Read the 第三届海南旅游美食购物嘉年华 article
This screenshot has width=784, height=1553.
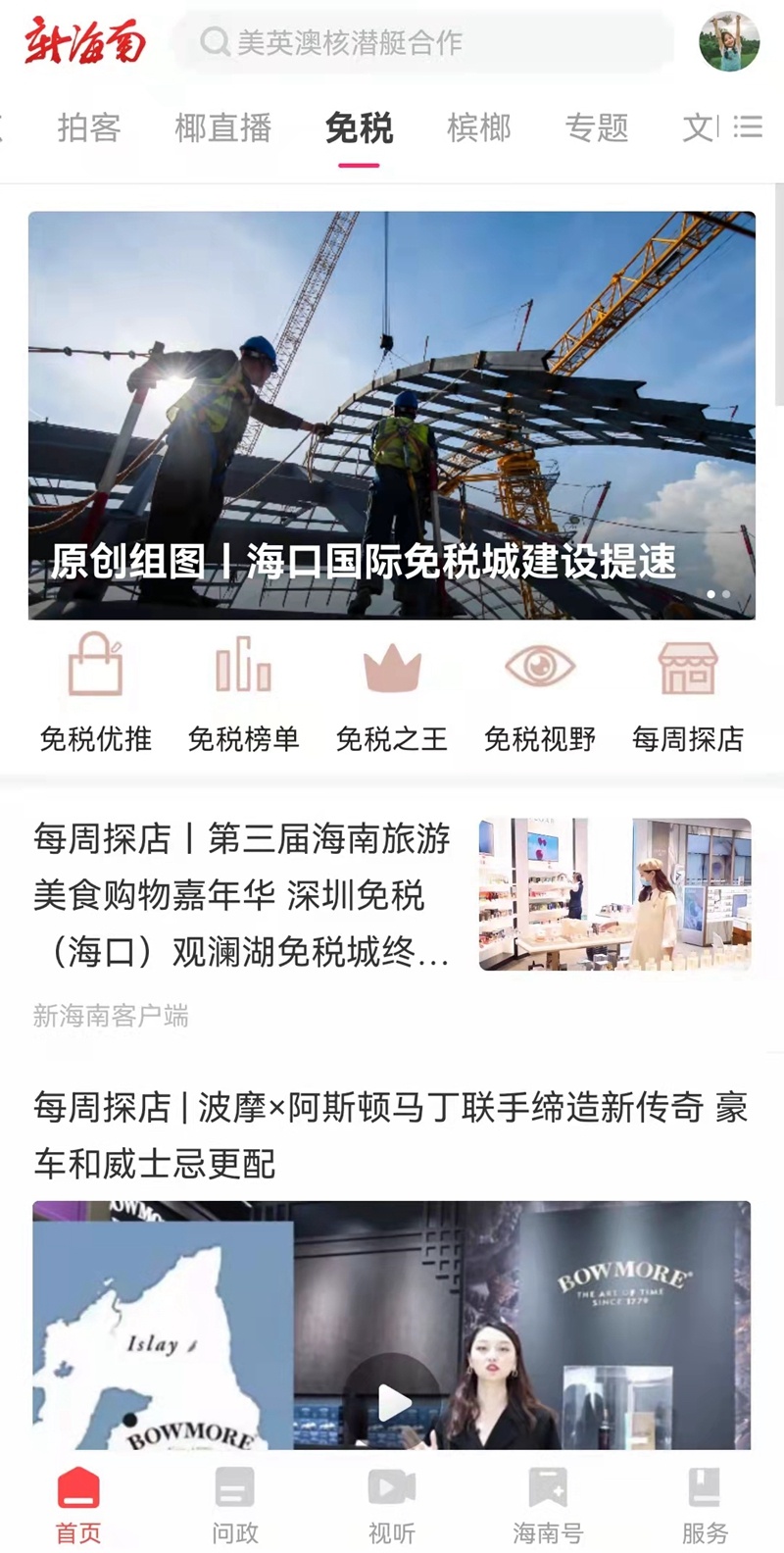pos(242,894)
